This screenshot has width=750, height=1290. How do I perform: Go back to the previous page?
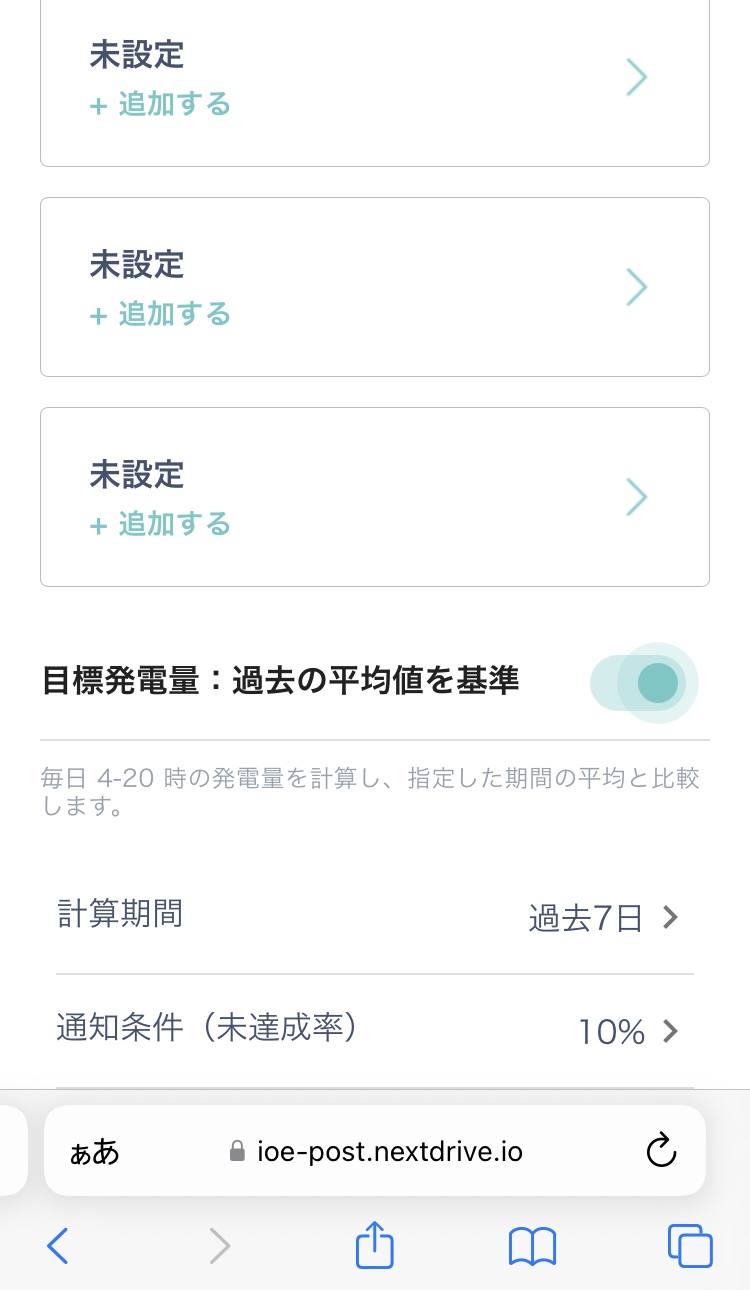pyautogui.click(x=58, y=1246)
